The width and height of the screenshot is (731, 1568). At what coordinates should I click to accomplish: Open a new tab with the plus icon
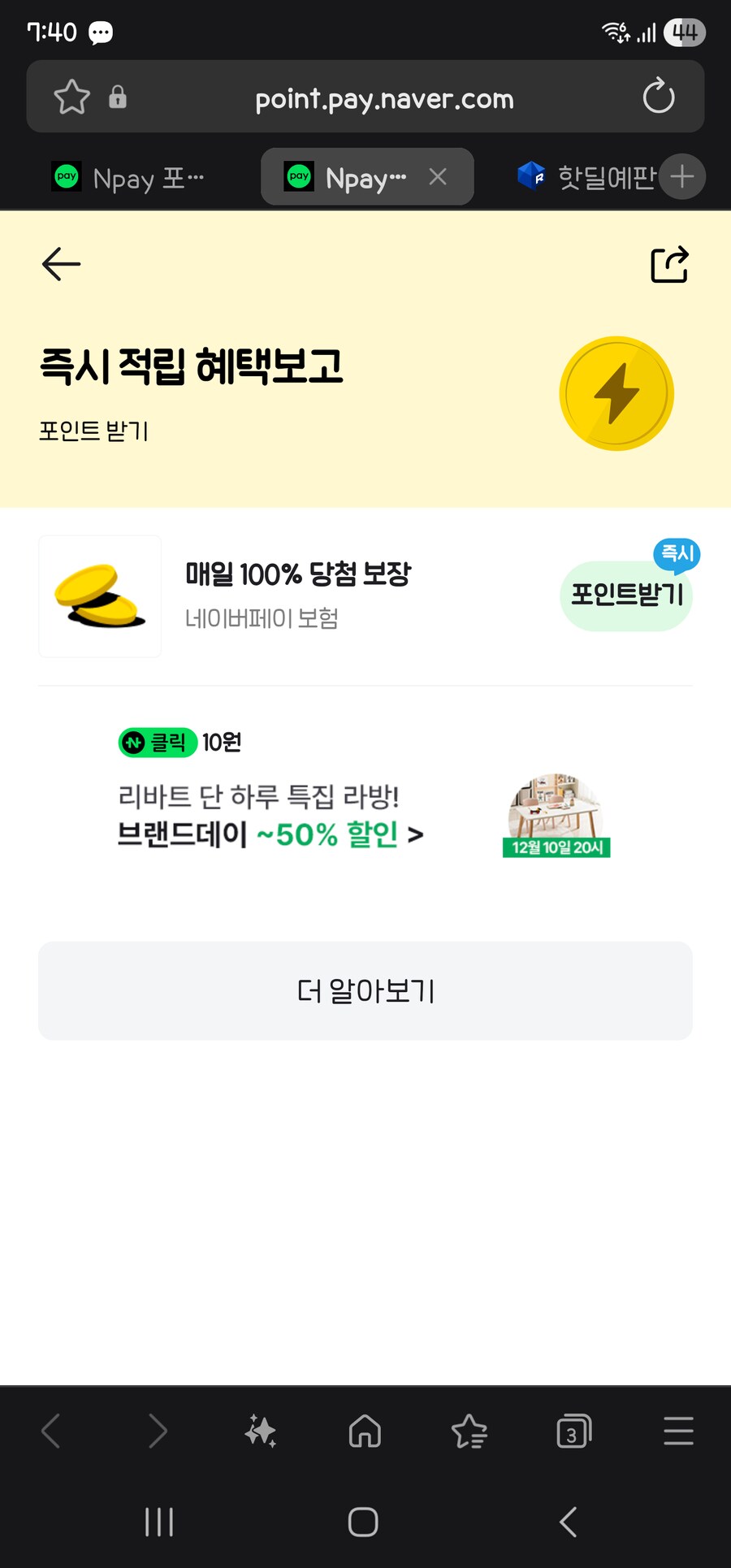click(x=682, y=176)
